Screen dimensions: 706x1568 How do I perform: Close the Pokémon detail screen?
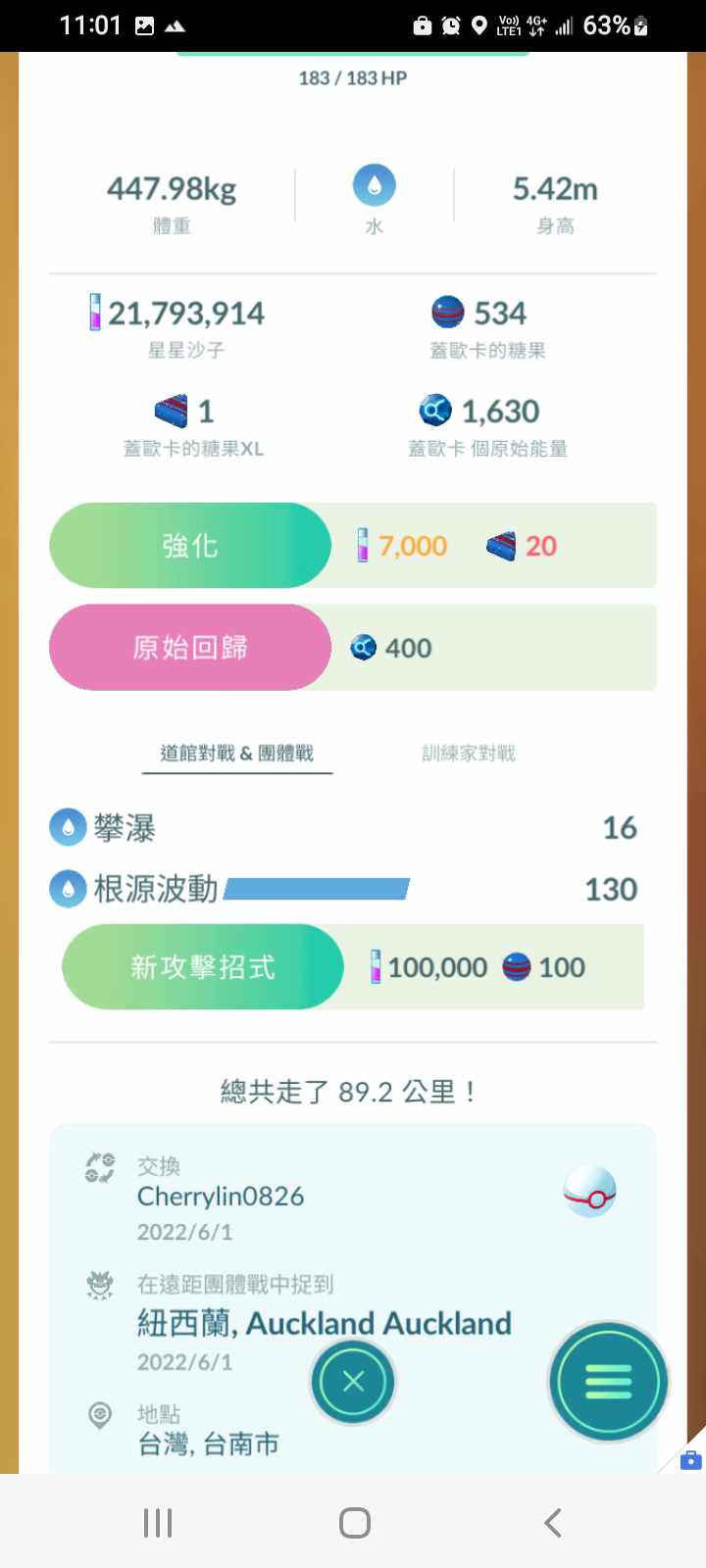coord(353,1382)
